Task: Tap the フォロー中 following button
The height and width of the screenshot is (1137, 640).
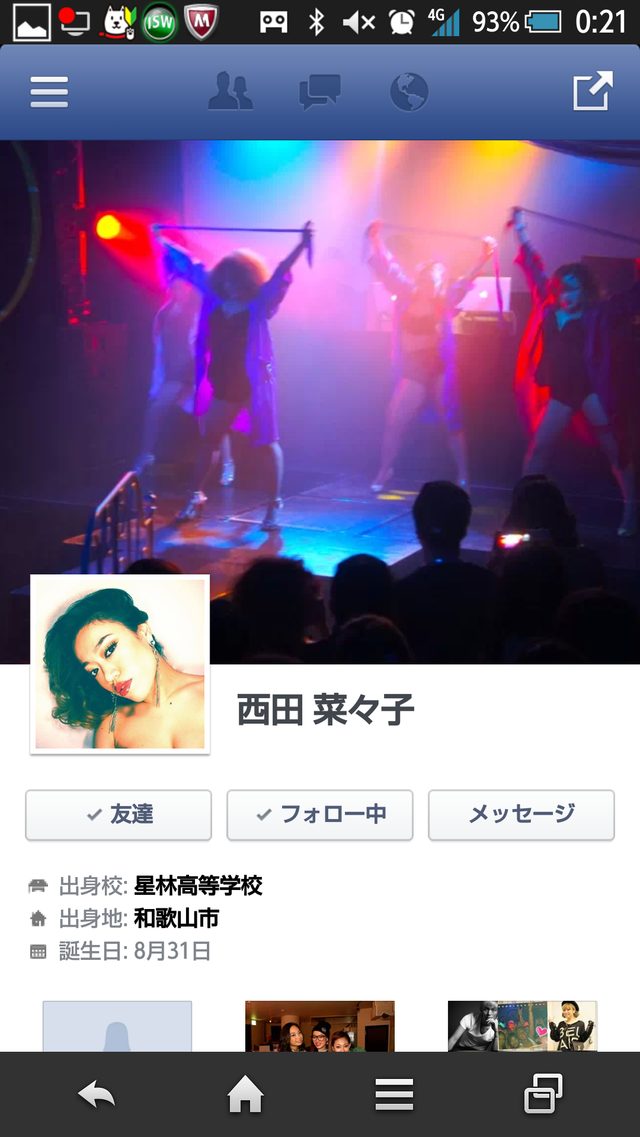Action: click(x=320, y=814)
